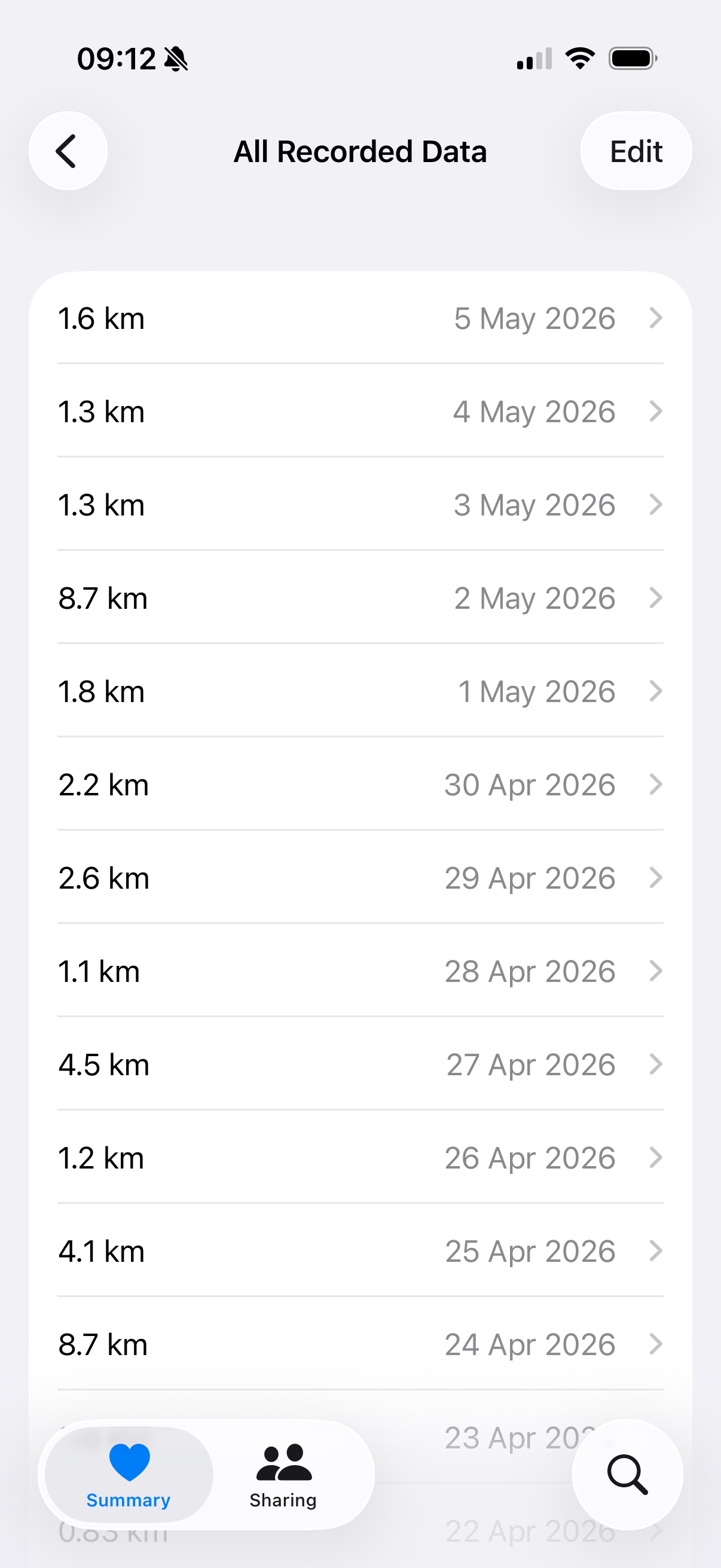Image resolution: width=721 pixels, height=1568 pixels.
Task: Open the 24 Apr 2026 record
Action: coord(360,1344)
